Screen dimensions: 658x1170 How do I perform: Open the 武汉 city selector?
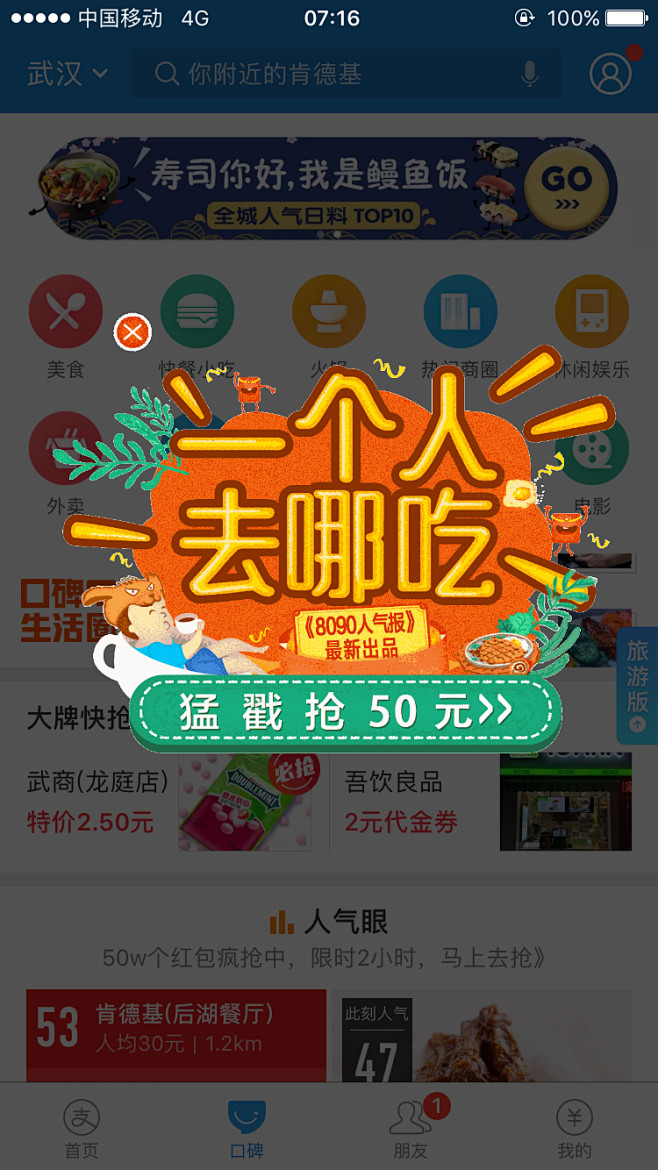coord(67,75)
